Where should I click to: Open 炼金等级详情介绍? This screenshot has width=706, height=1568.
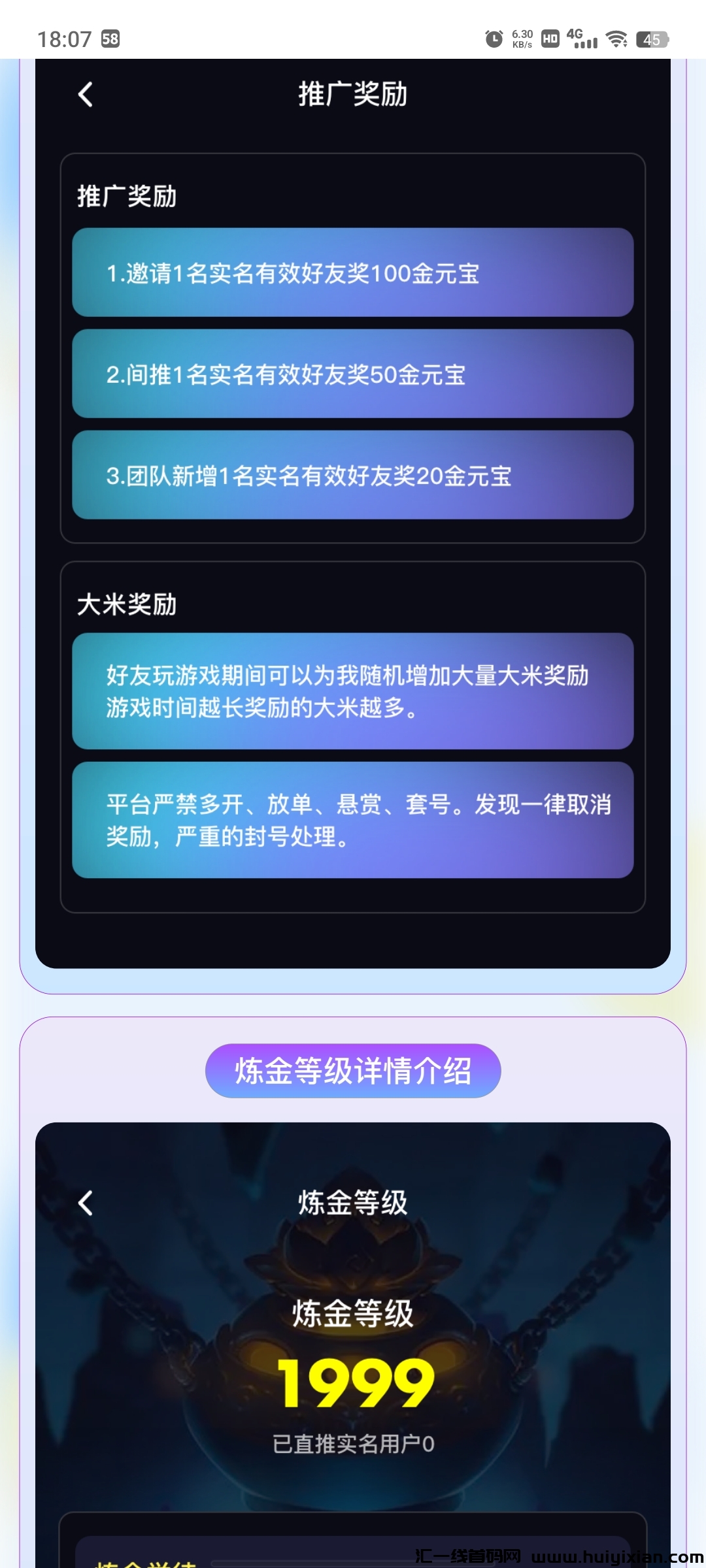[353, 1070]
